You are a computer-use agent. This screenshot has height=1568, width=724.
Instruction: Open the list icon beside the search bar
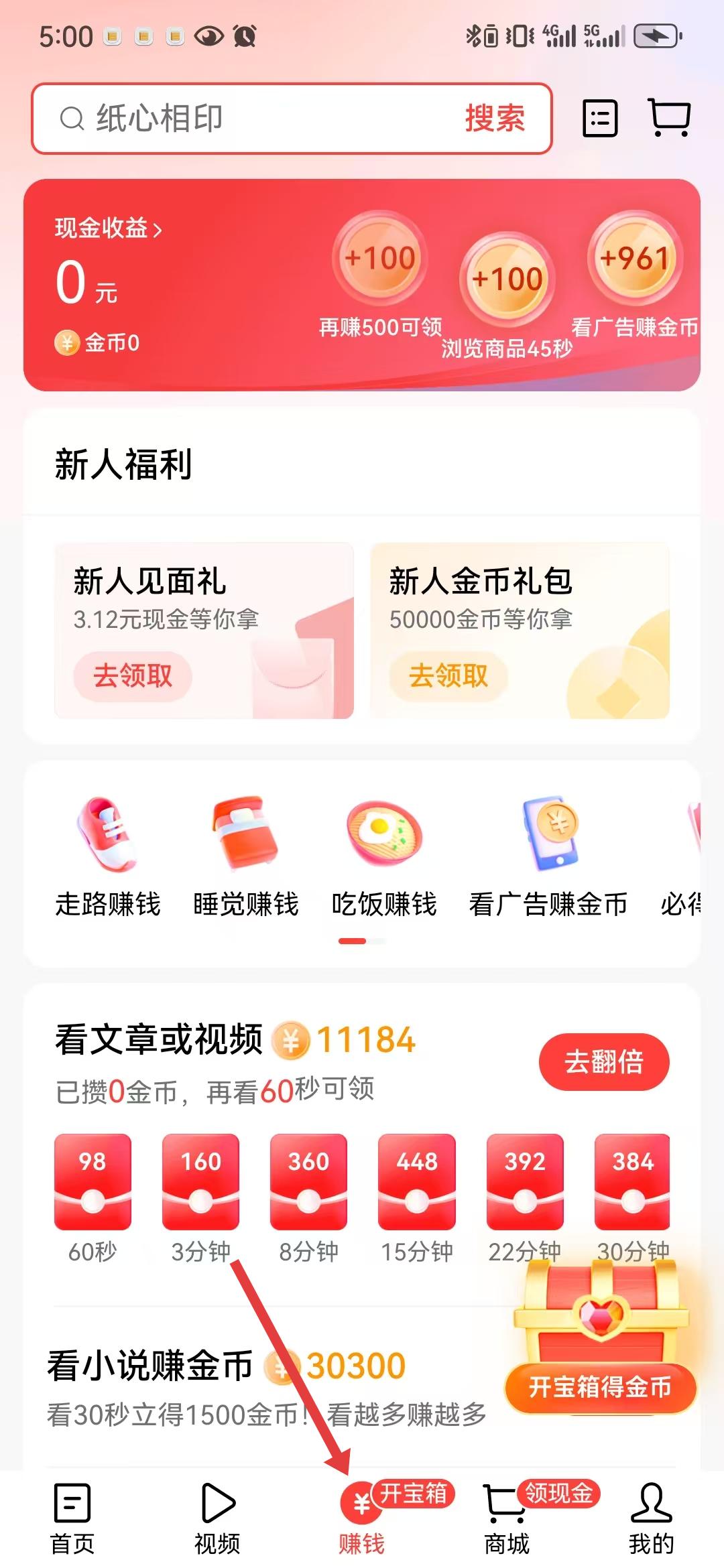(x=599, y=119)
